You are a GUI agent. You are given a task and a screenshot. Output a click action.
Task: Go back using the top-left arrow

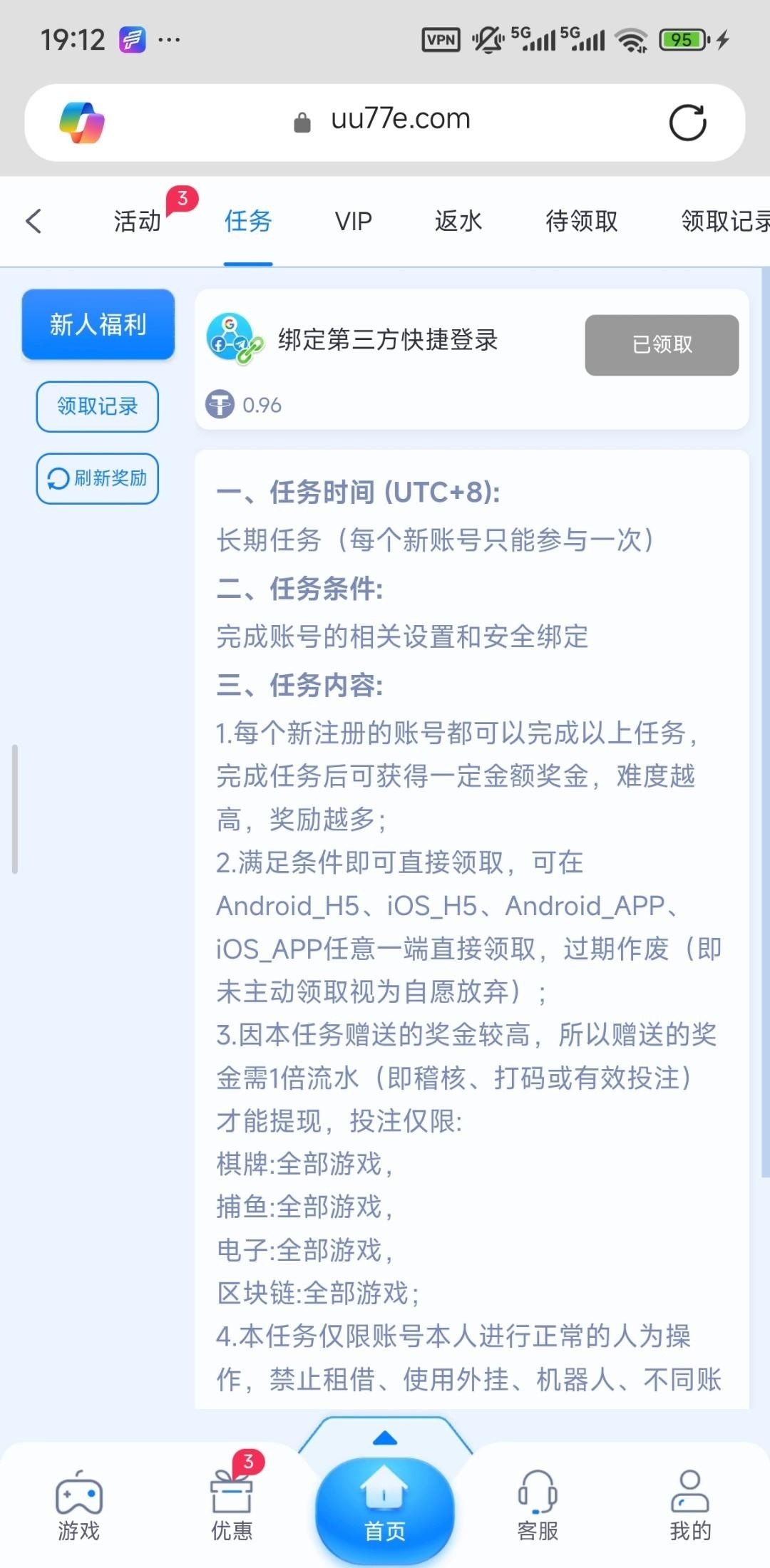[x=34, y=221]
